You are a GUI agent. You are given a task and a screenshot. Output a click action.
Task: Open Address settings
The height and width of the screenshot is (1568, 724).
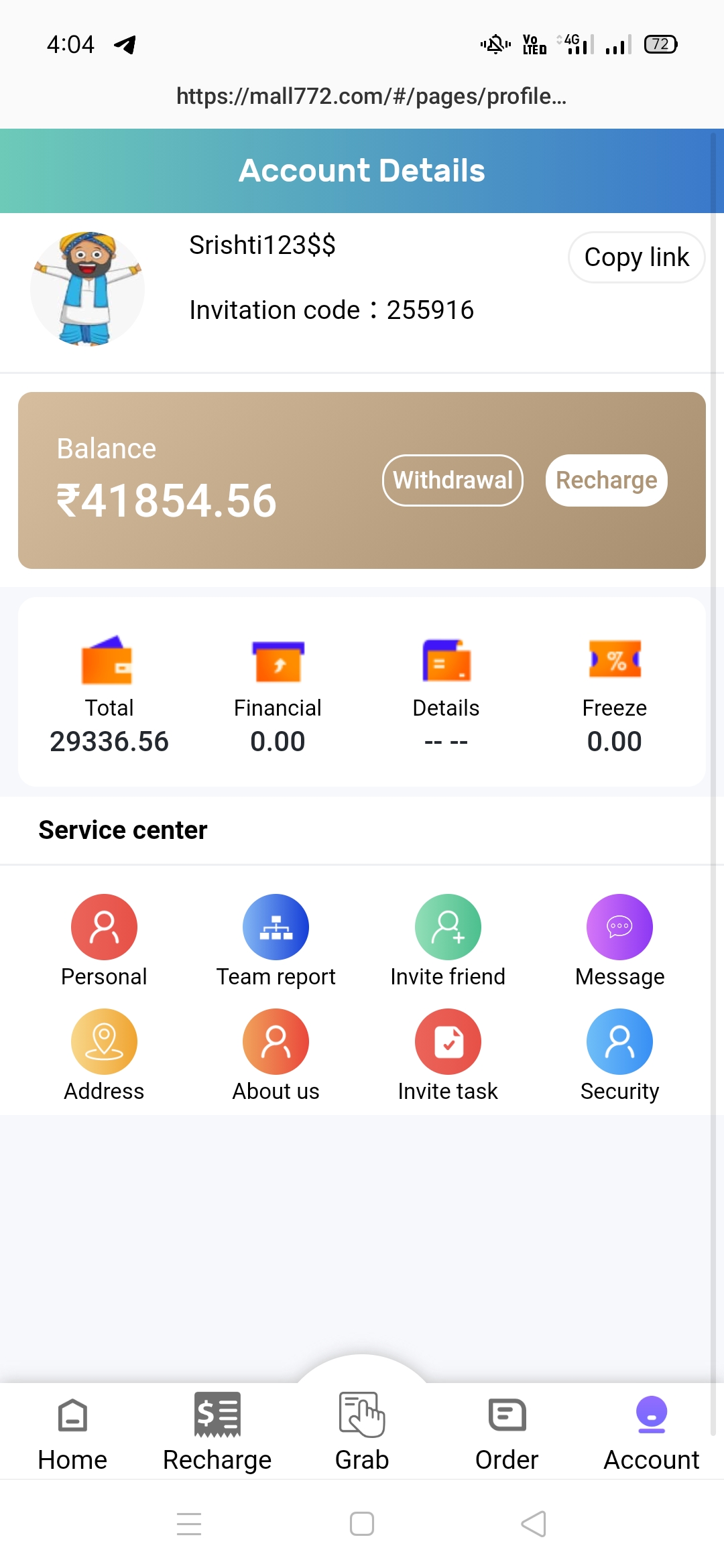[x=104, y=1055]
